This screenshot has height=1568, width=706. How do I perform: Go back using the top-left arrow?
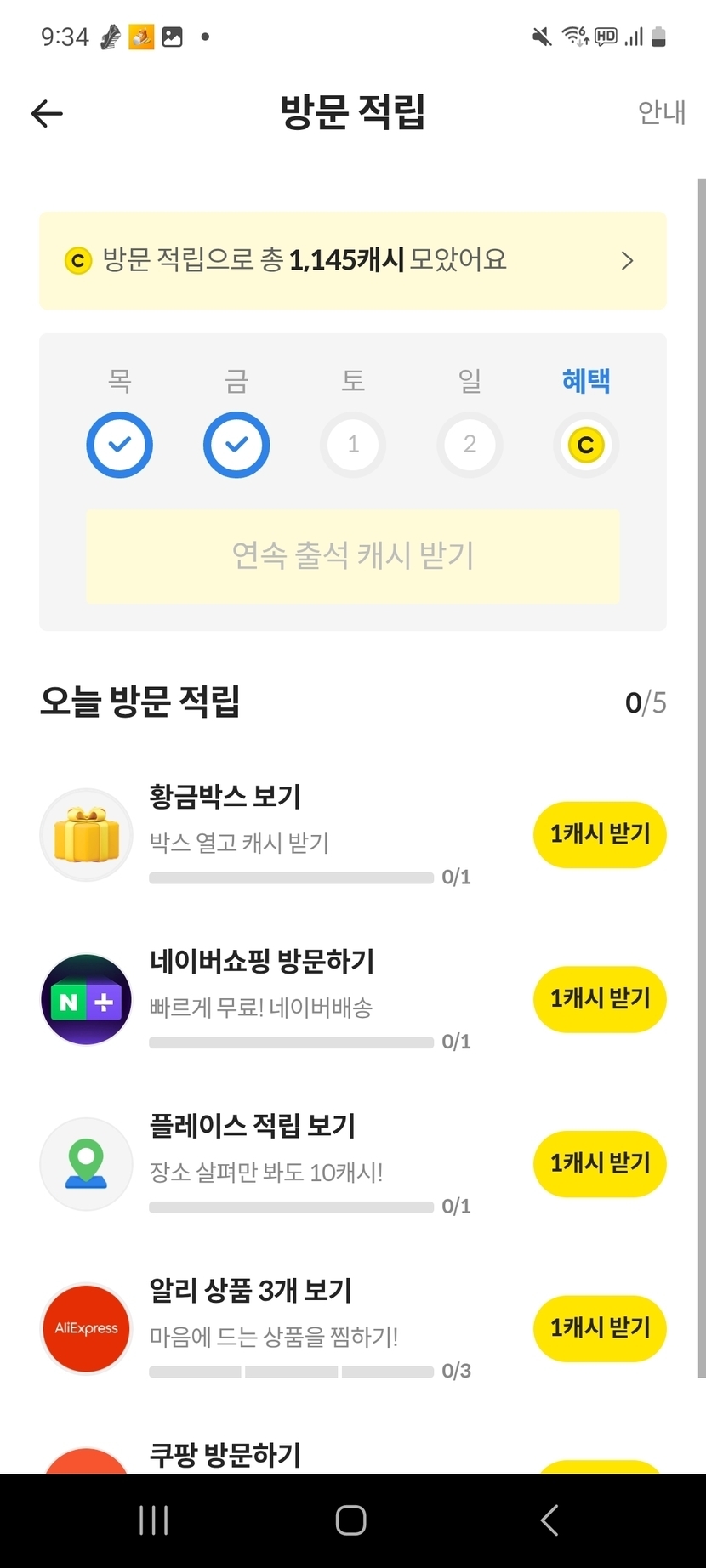click(x=47, y=113)
